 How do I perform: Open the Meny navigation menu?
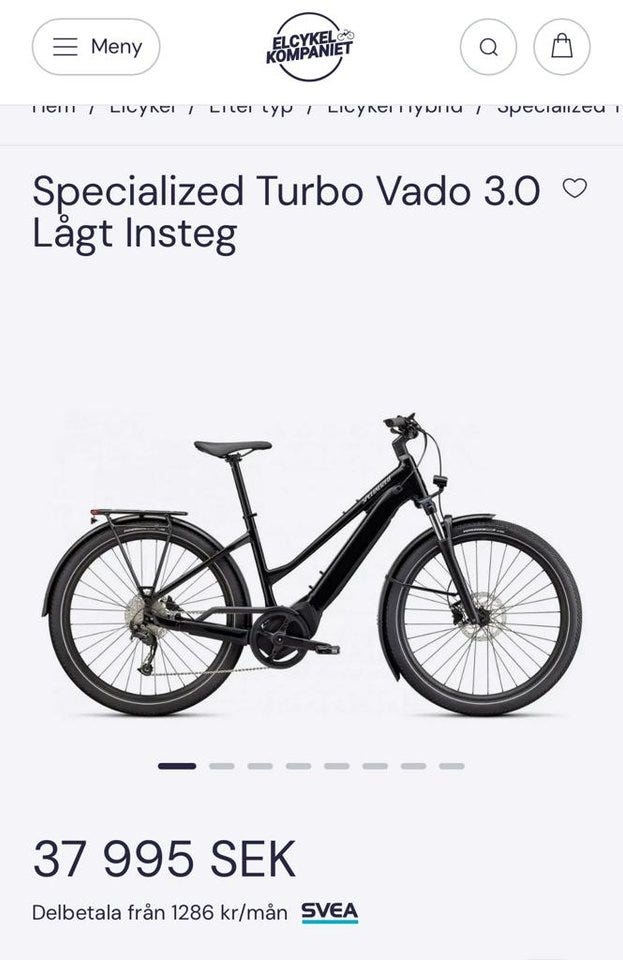point(96,47)
